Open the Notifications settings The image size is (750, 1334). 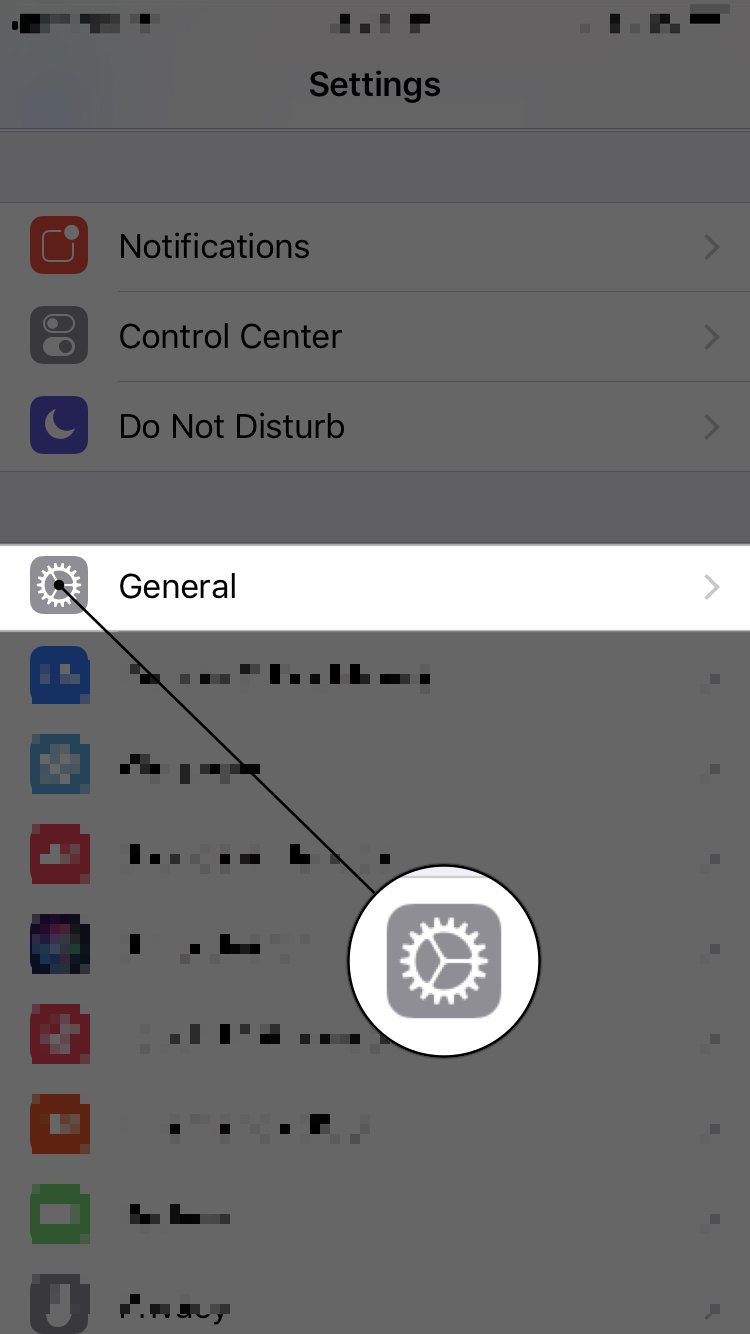pyautogui.click(x=375, y=247)
